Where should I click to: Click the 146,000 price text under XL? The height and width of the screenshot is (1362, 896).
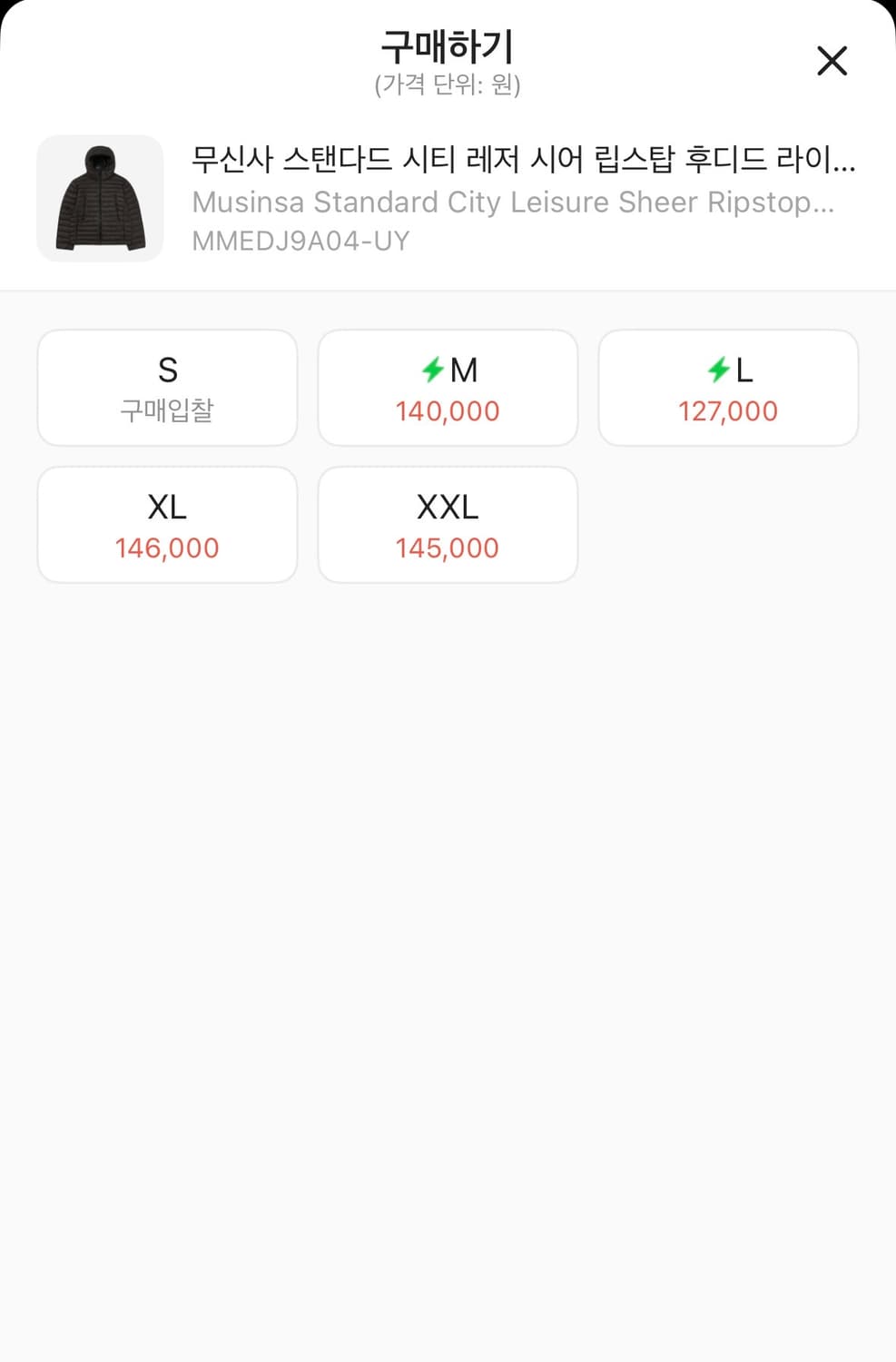(166, 548)
